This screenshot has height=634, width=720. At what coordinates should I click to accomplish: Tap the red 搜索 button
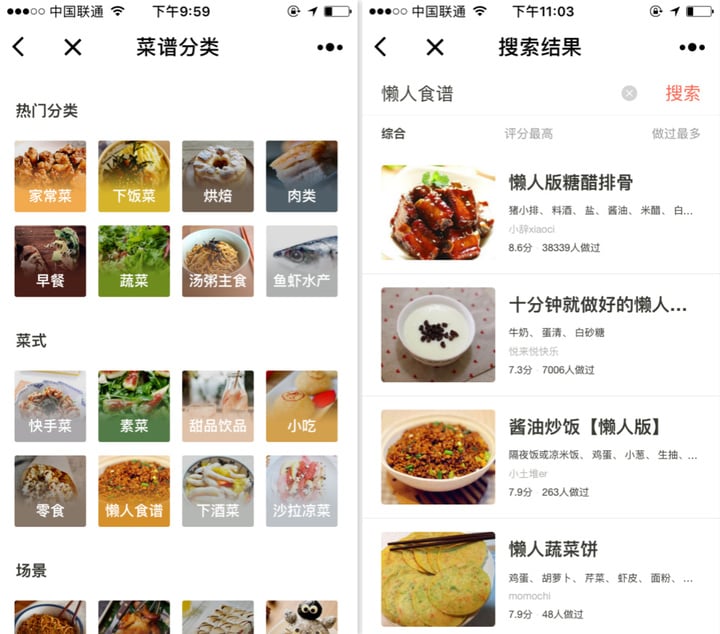[x=683, y=93]
